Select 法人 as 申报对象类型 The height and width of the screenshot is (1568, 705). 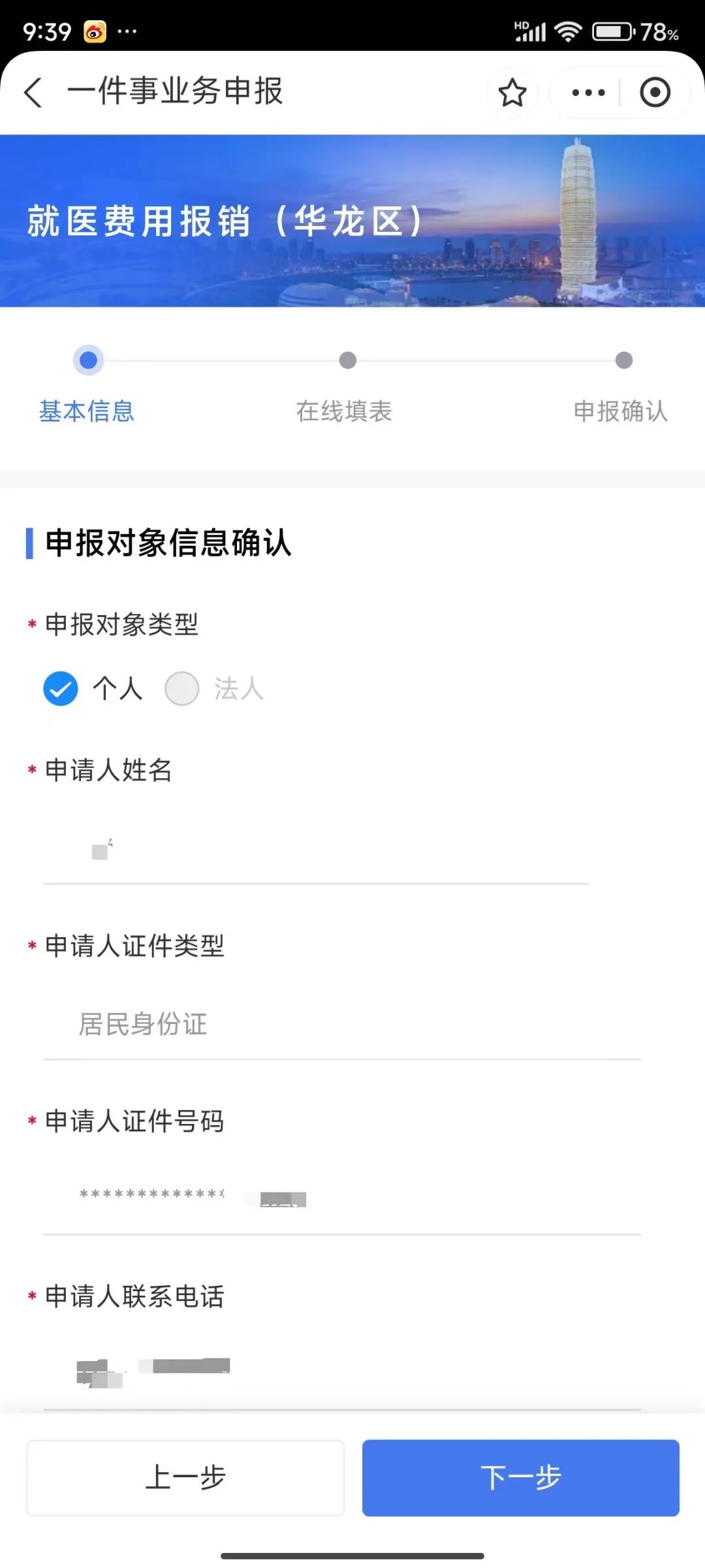[183, 688]
